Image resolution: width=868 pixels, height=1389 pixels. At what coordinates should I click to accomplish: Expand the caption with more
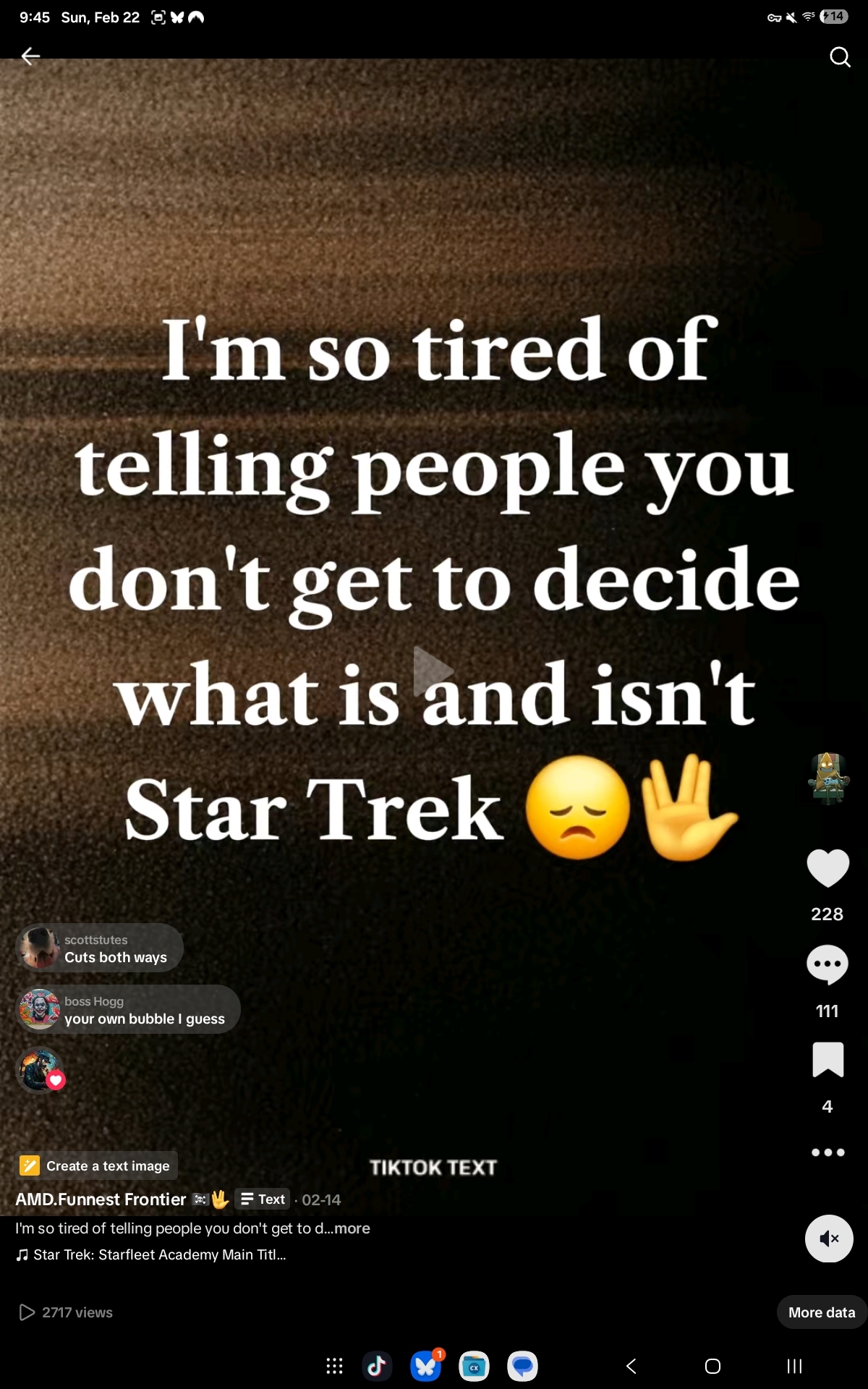352,1228
